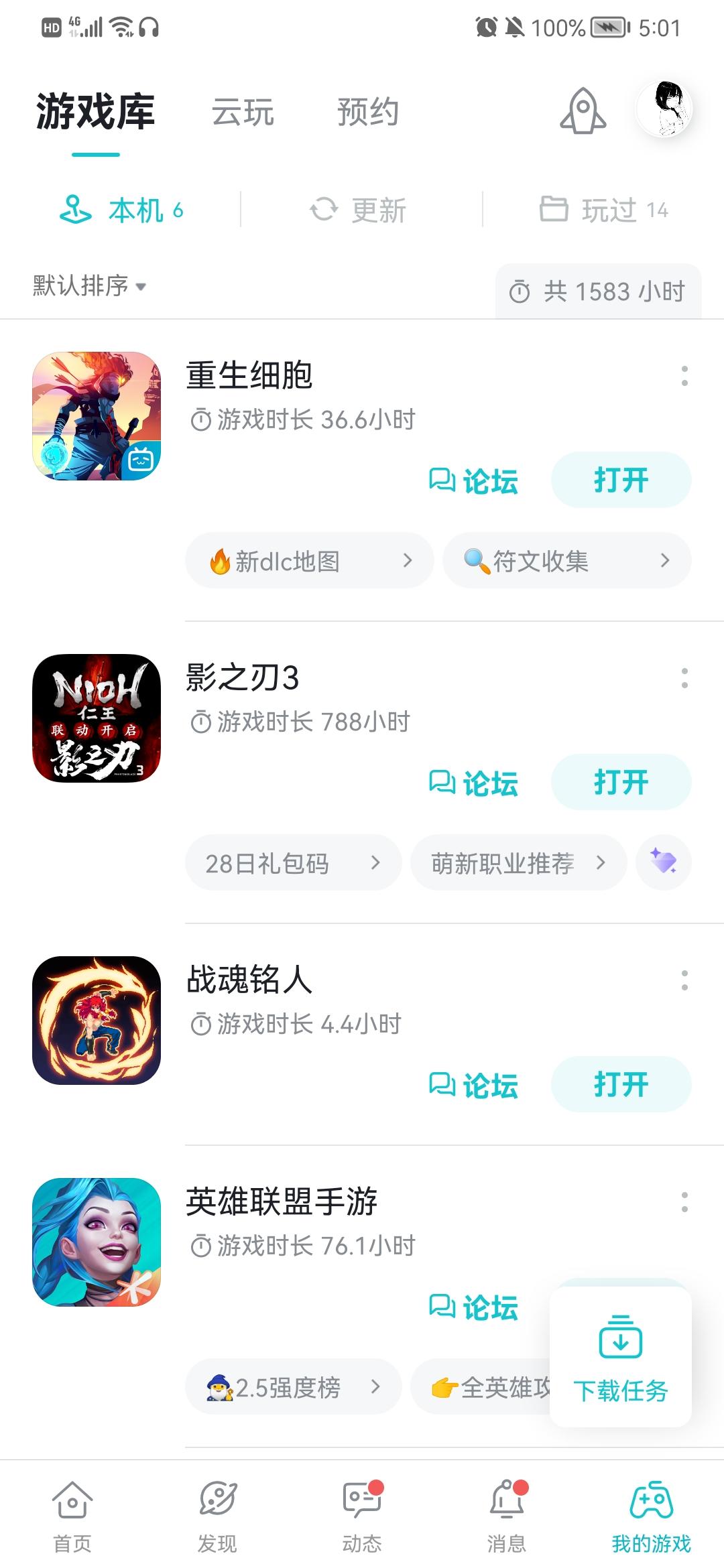
Task: View total 1583 小时 playtime
Action: (598, 291)
